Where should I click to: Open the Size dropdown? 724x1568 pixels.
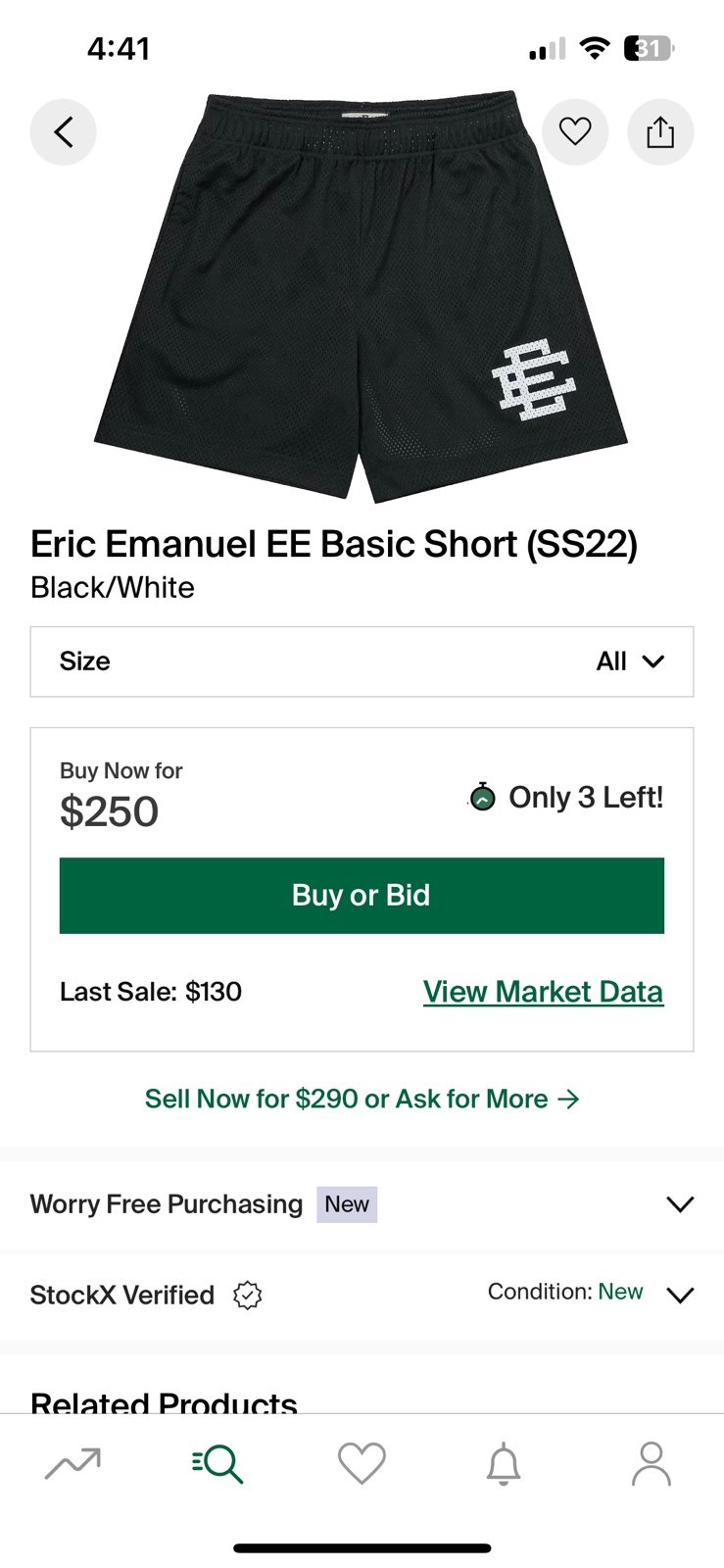point(362,661)
